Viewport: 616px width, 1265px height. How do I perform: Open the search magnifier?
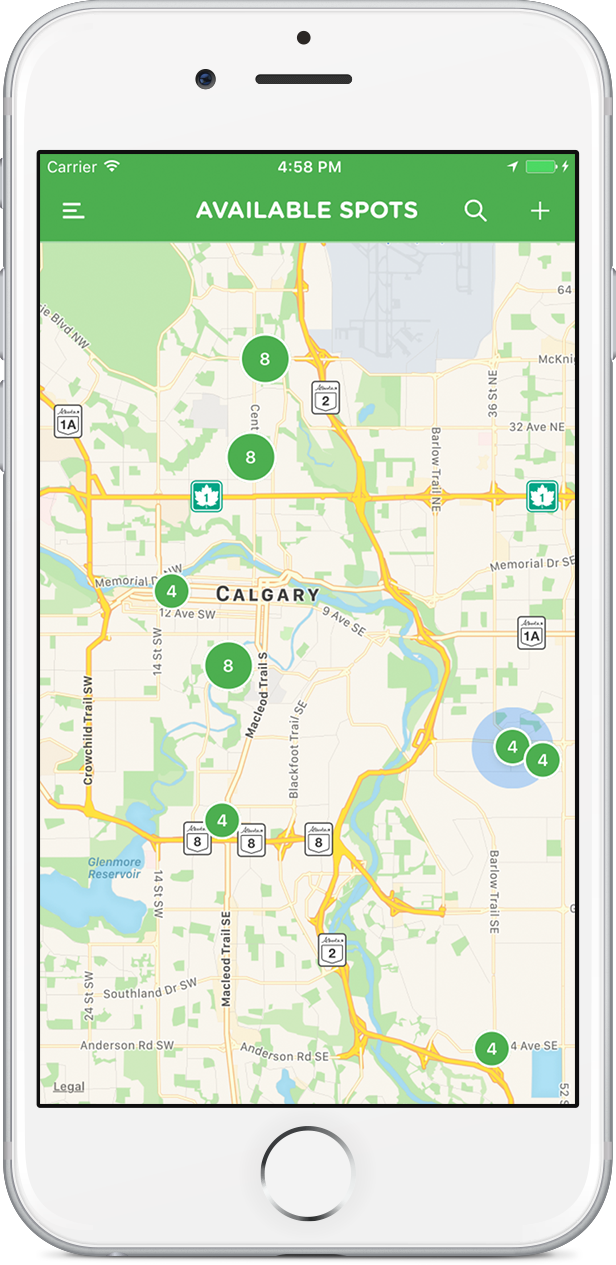coord(476,210)
